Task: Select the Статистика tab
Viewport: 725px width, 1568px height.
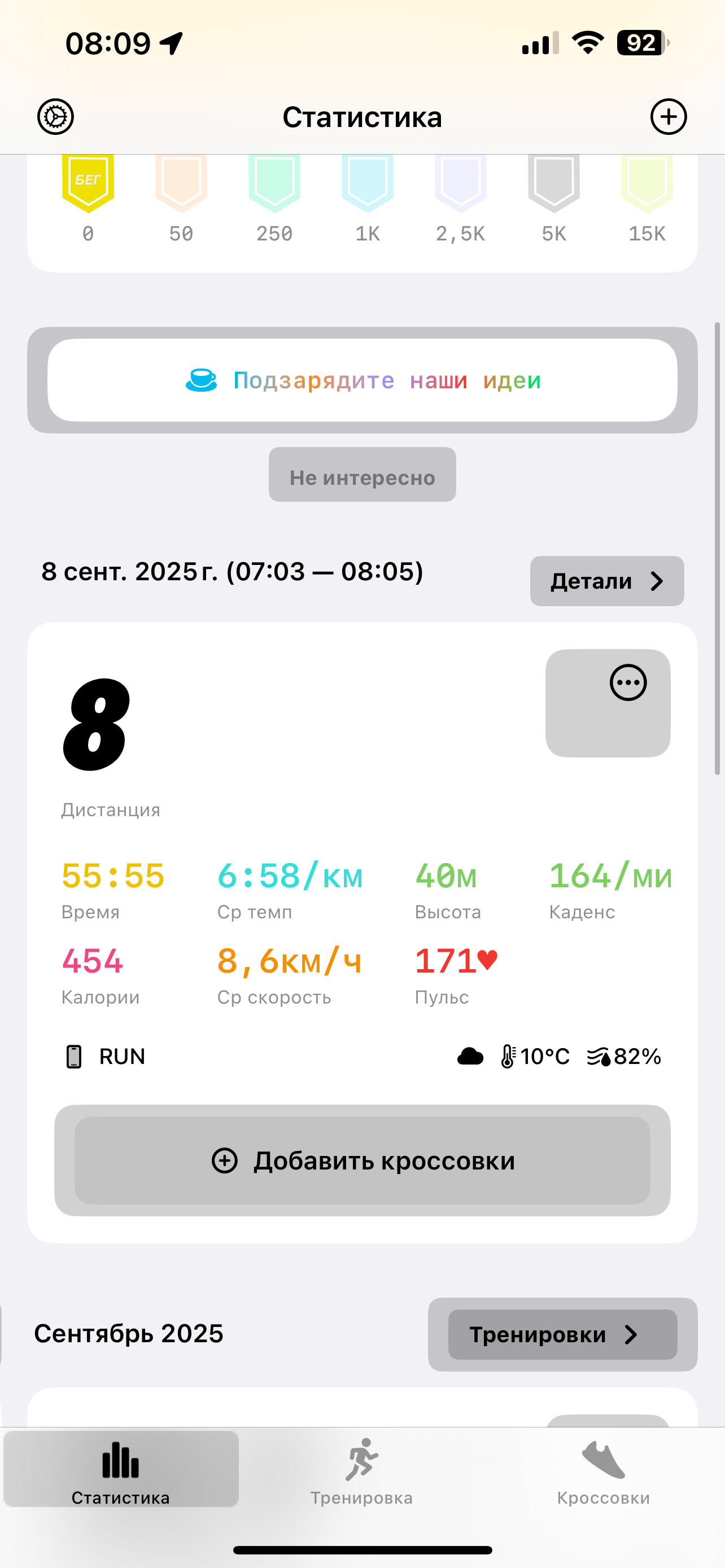Action: pos(120,1469)
